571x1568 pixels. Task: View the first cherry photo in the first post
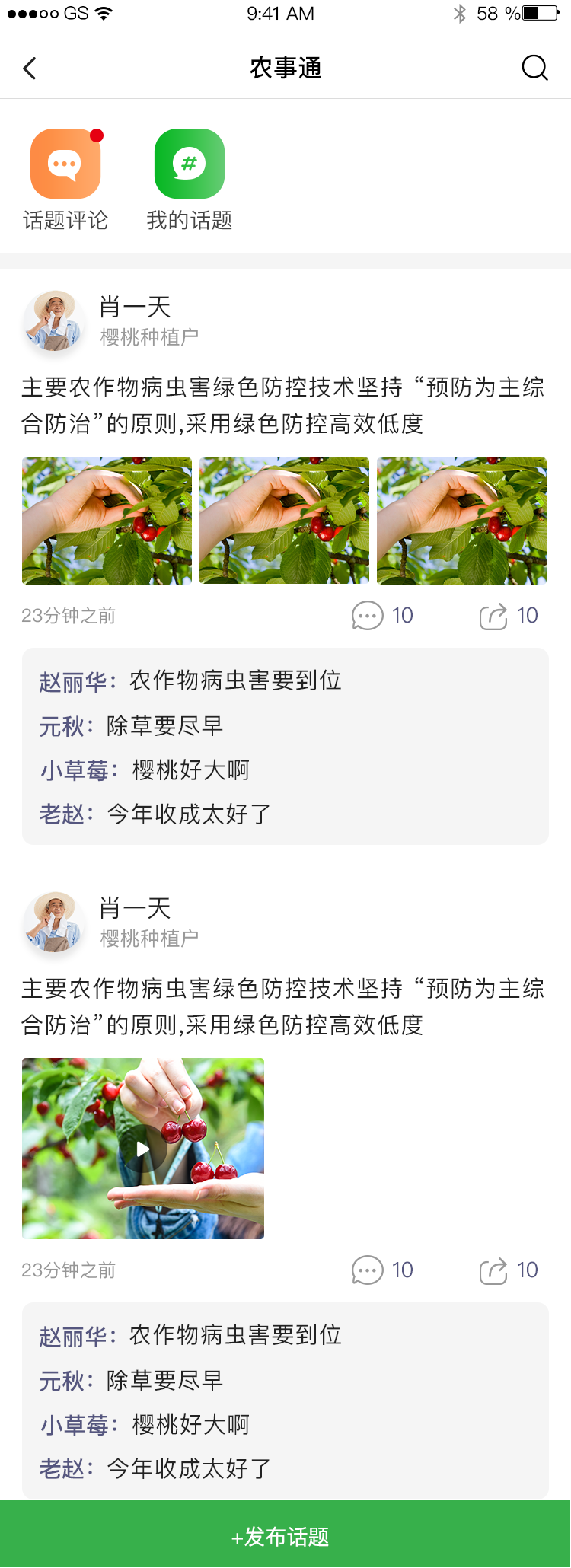click(107, 521)
